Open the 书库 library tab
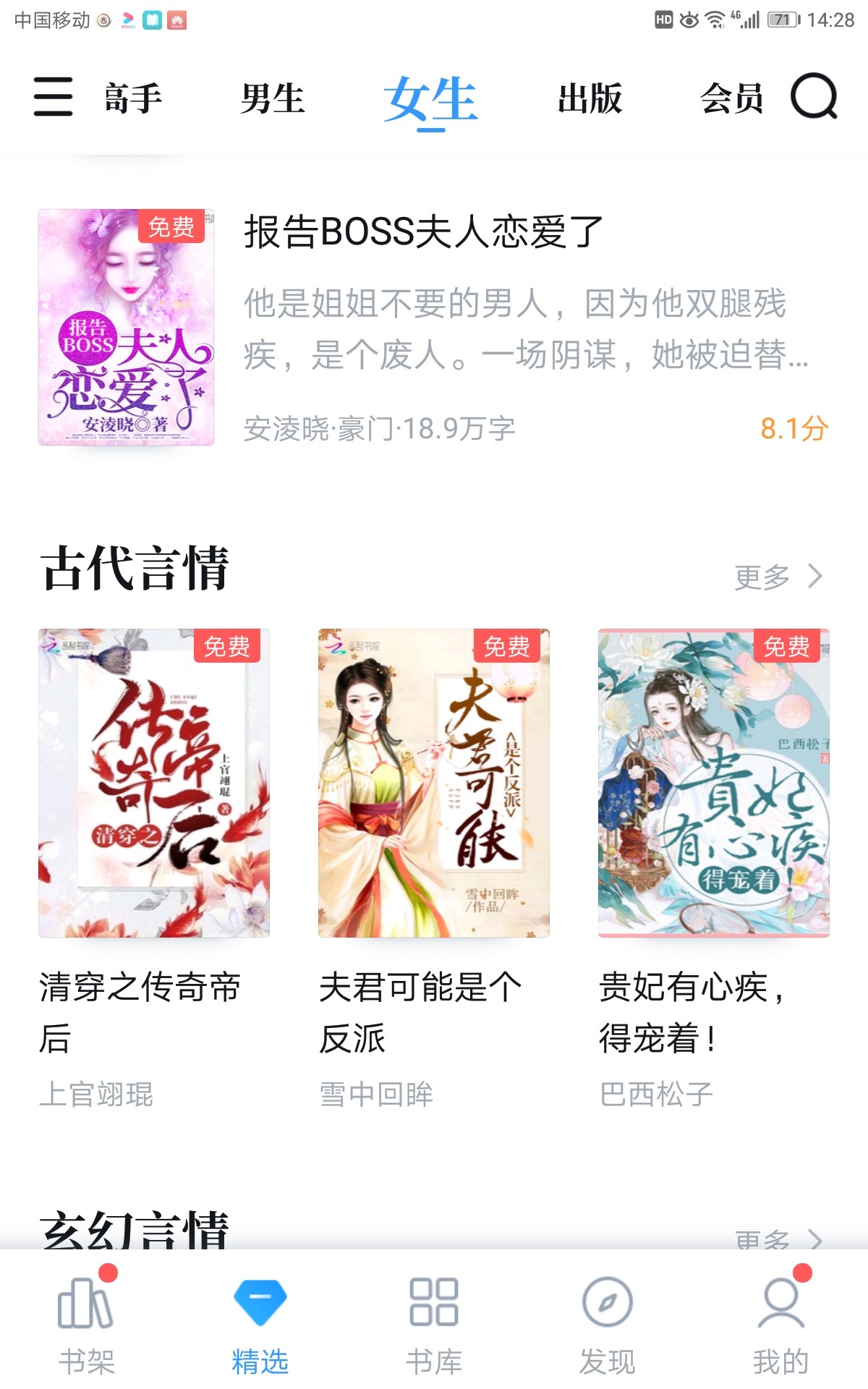The width and height of the screenshot is (868, 1389). pyautogui.click(x=433, y=1324)
